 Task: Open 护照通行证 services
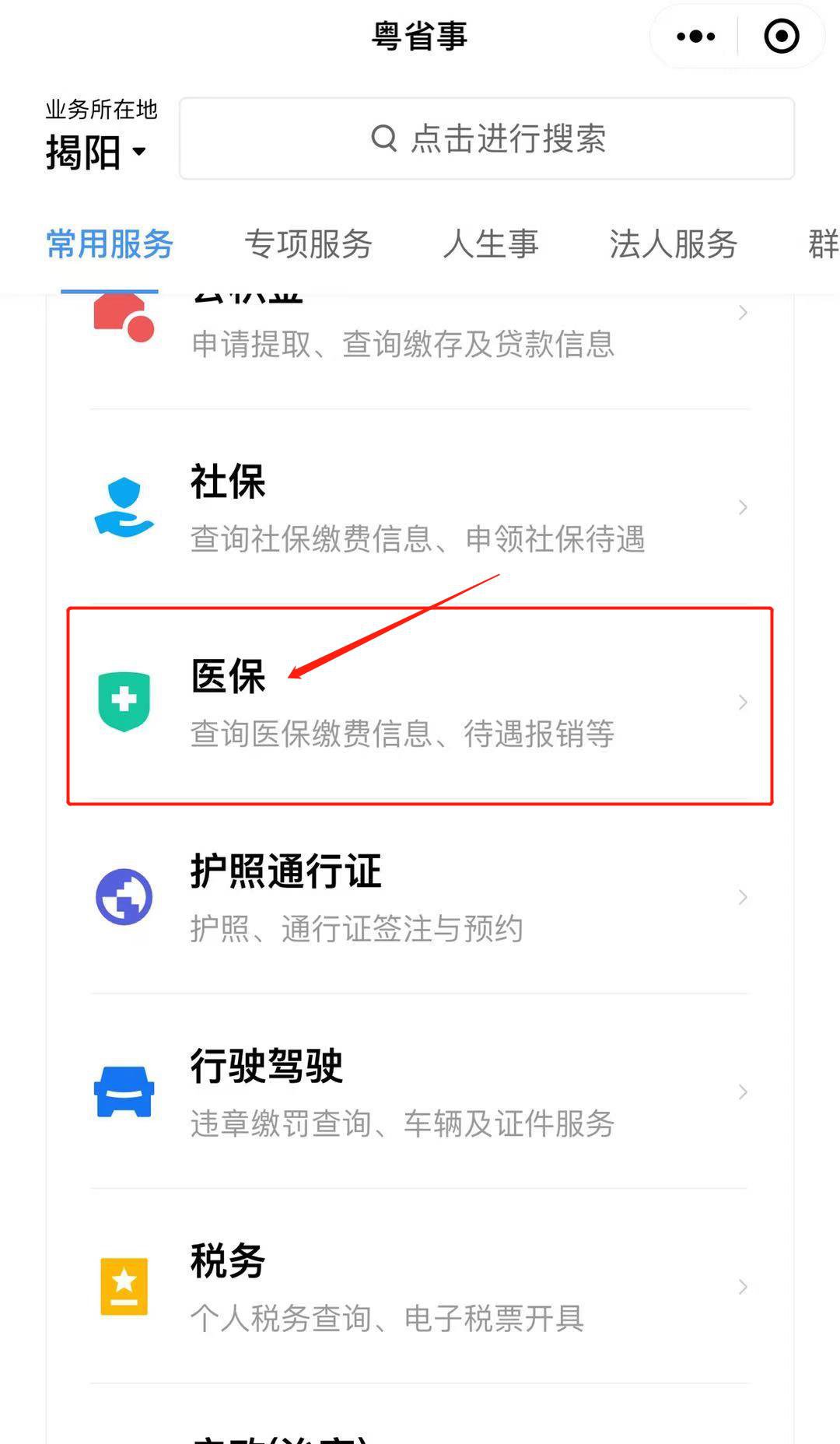(x=420, y=897)
